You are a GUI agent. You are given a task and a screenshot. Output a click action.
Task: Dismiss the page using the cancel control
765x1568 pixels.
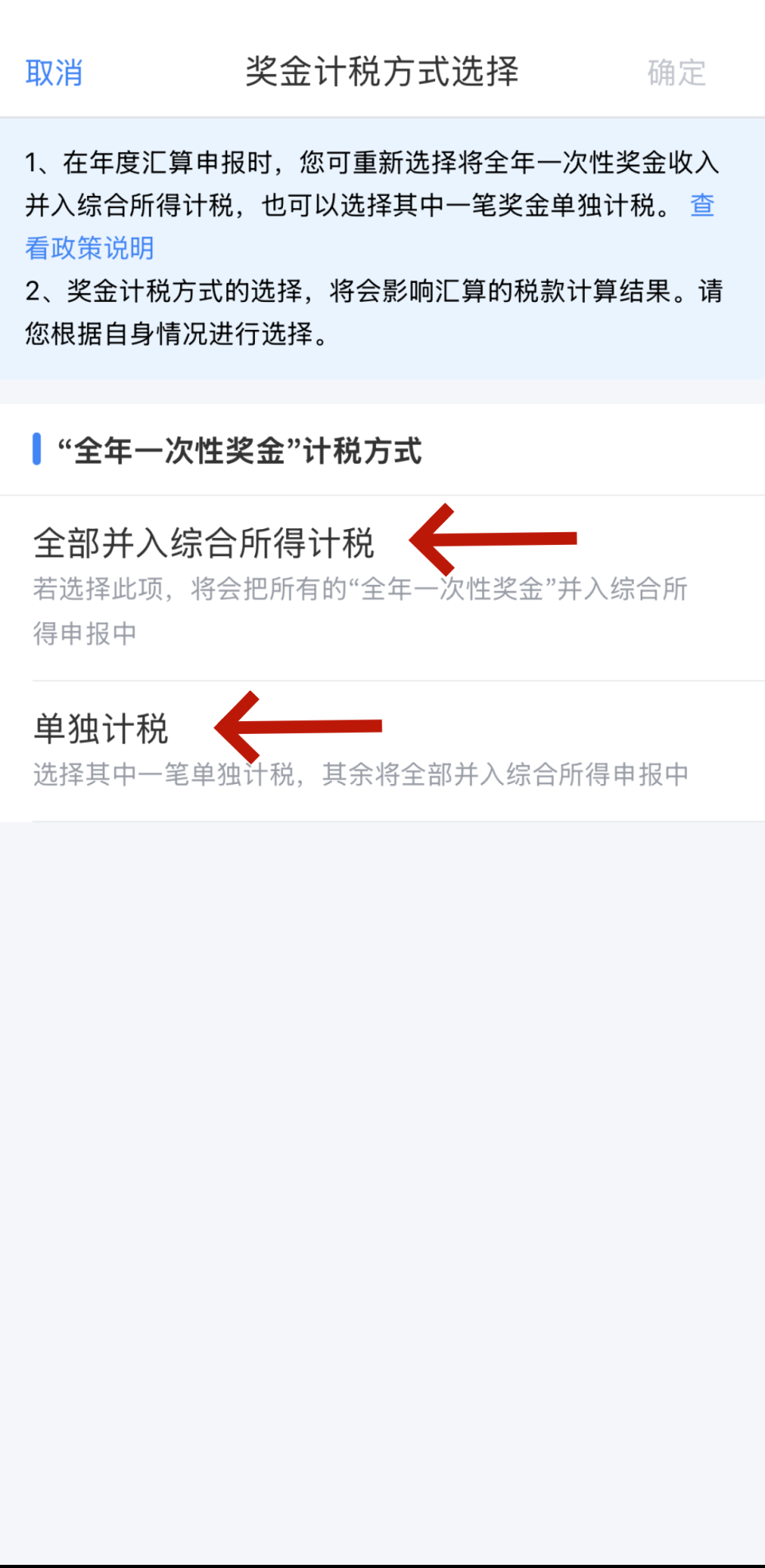(53, 73)
